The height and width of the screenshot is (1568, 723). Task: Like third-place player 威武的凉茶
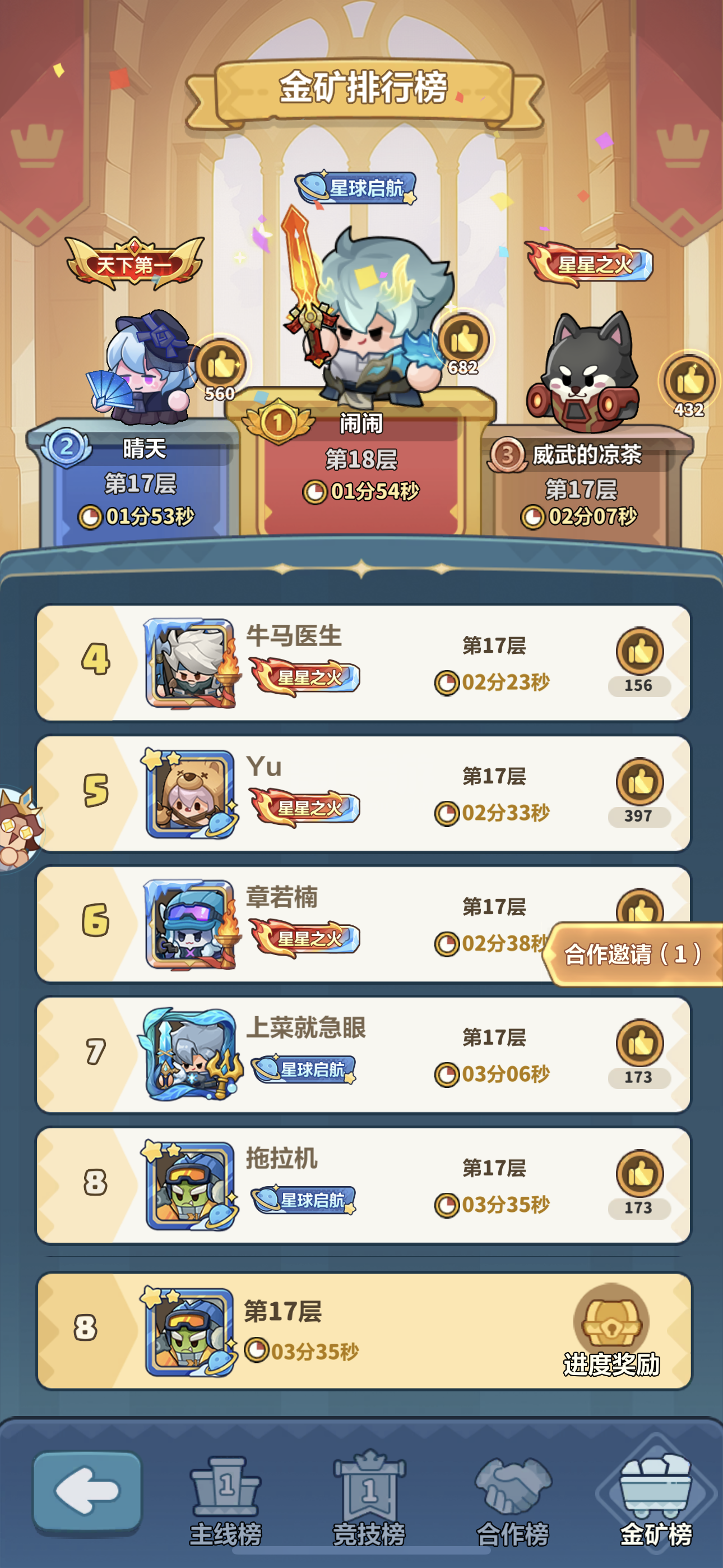pyautogui.click(x=689, y=380)
